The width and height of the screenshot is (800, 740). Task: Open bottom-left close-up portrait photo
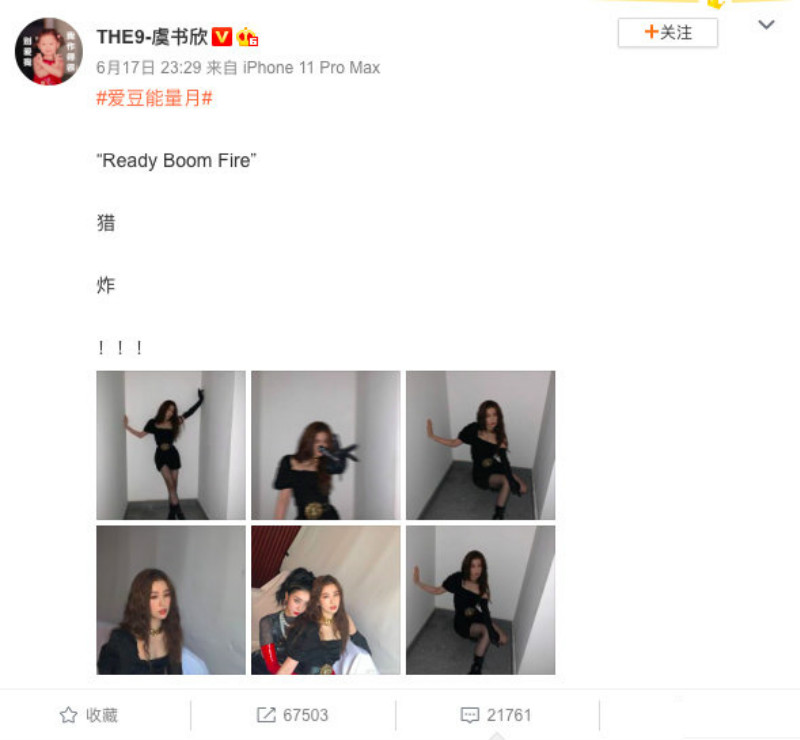(x=171, y=600)
